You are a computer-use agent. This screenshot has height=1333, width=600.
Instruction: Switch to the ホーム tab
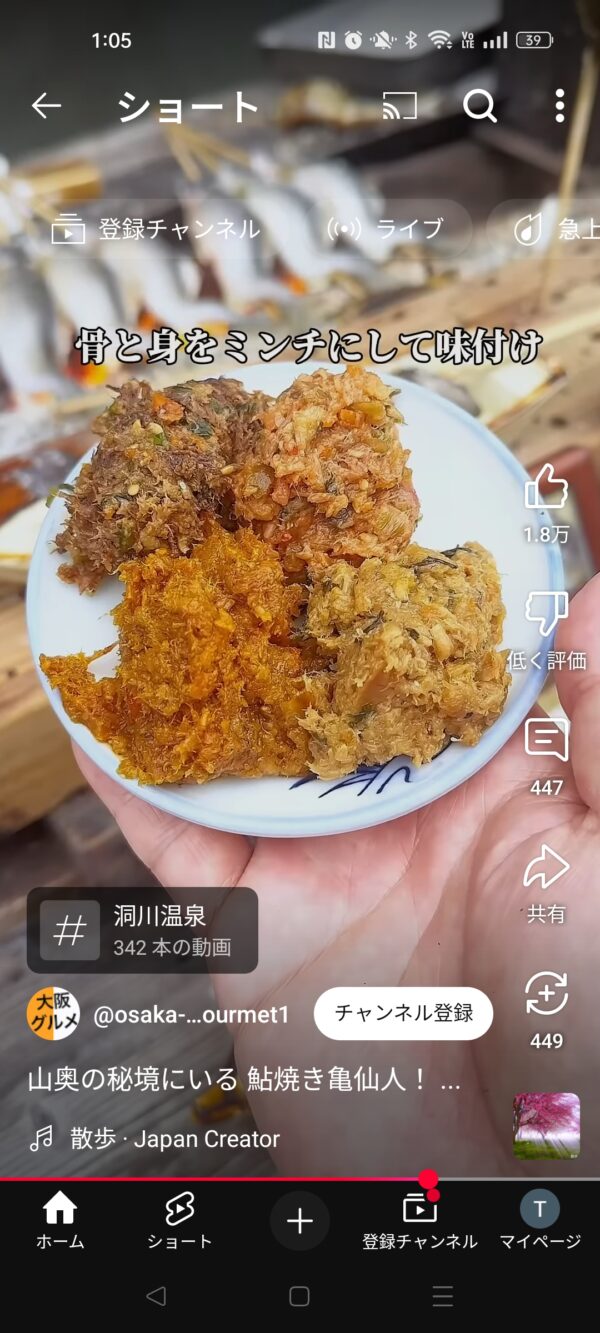60,1221
